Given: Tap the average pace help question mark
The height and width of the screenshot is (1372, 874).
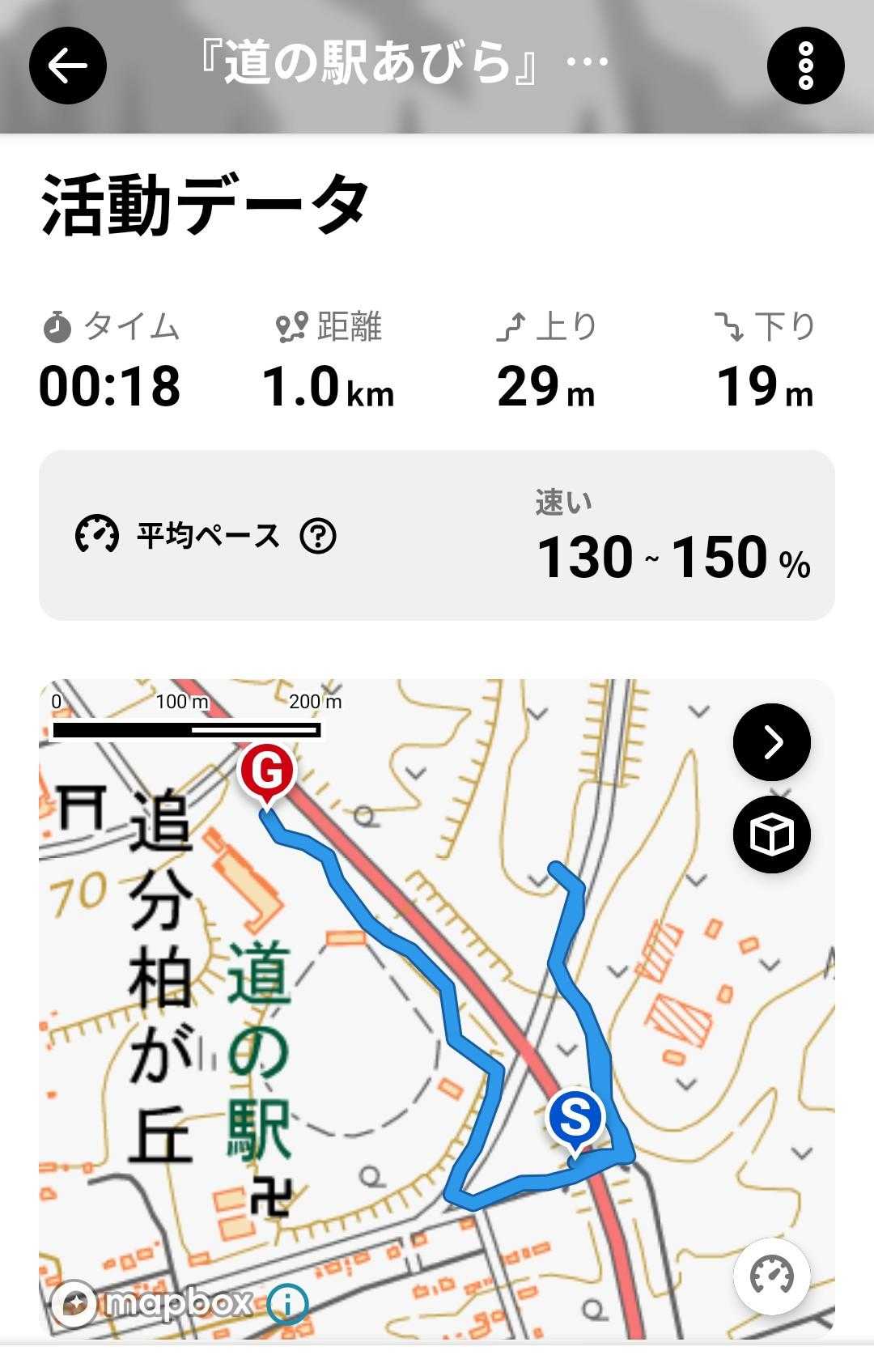Looking at the screenshot, I should 318,536.
